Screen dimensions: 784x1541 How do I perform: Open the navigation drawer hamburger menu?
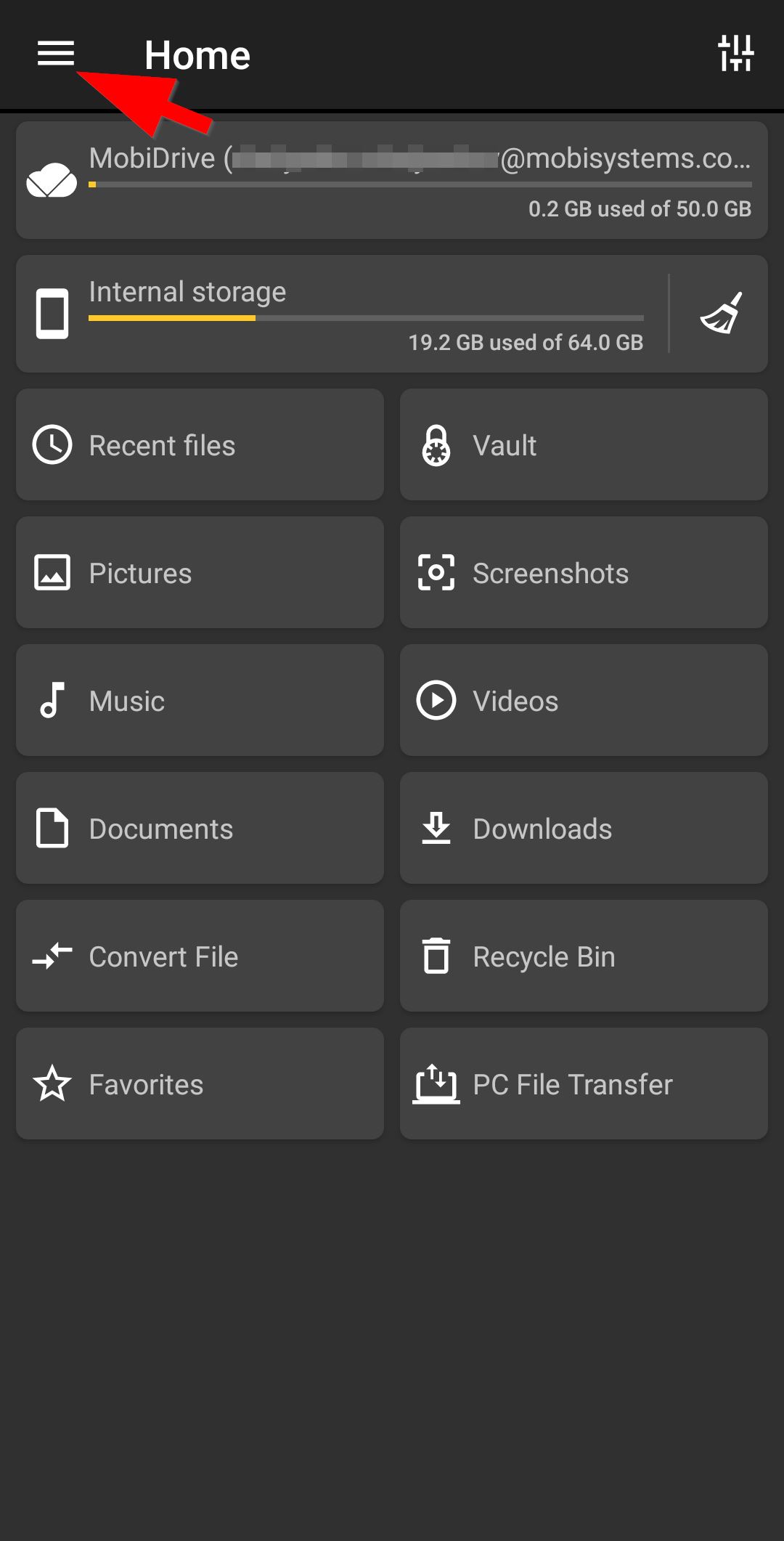57,54
